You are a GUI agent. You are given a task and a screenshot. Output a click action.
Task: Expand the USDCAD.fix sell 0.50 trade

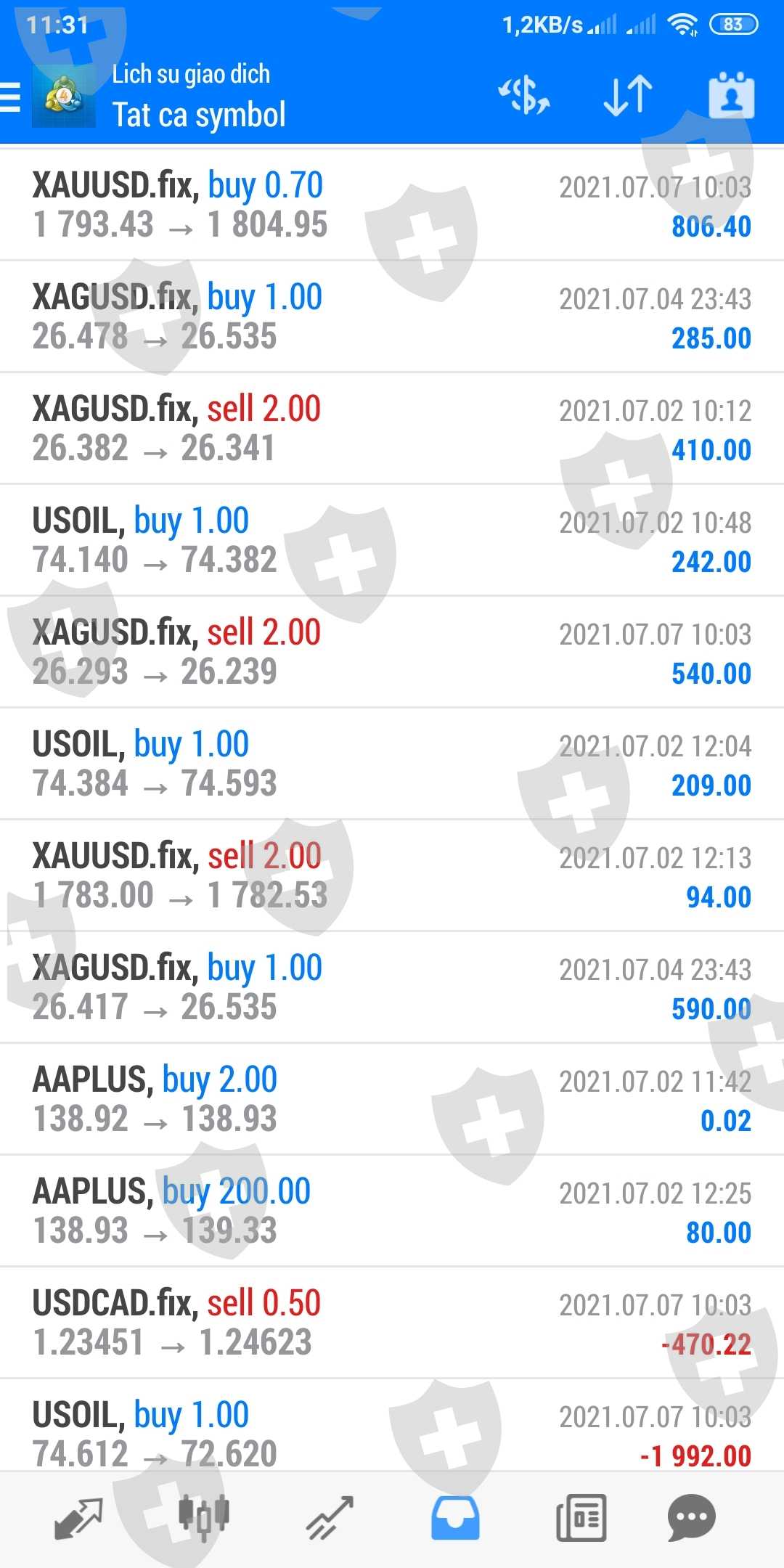pyautogui.click(x=392, y=1323)
